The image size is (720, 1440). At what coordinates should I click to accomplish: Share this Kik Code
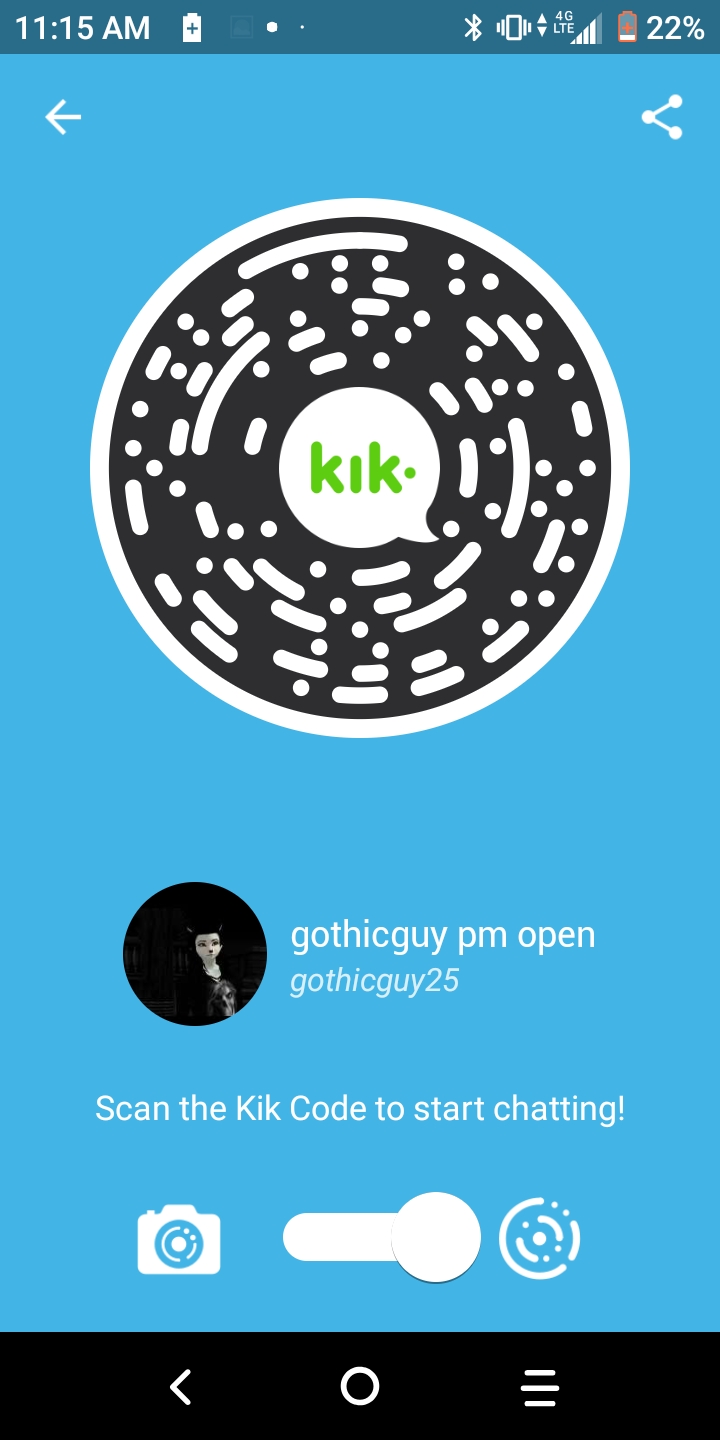pyautogui.click(x=661, y=118)
